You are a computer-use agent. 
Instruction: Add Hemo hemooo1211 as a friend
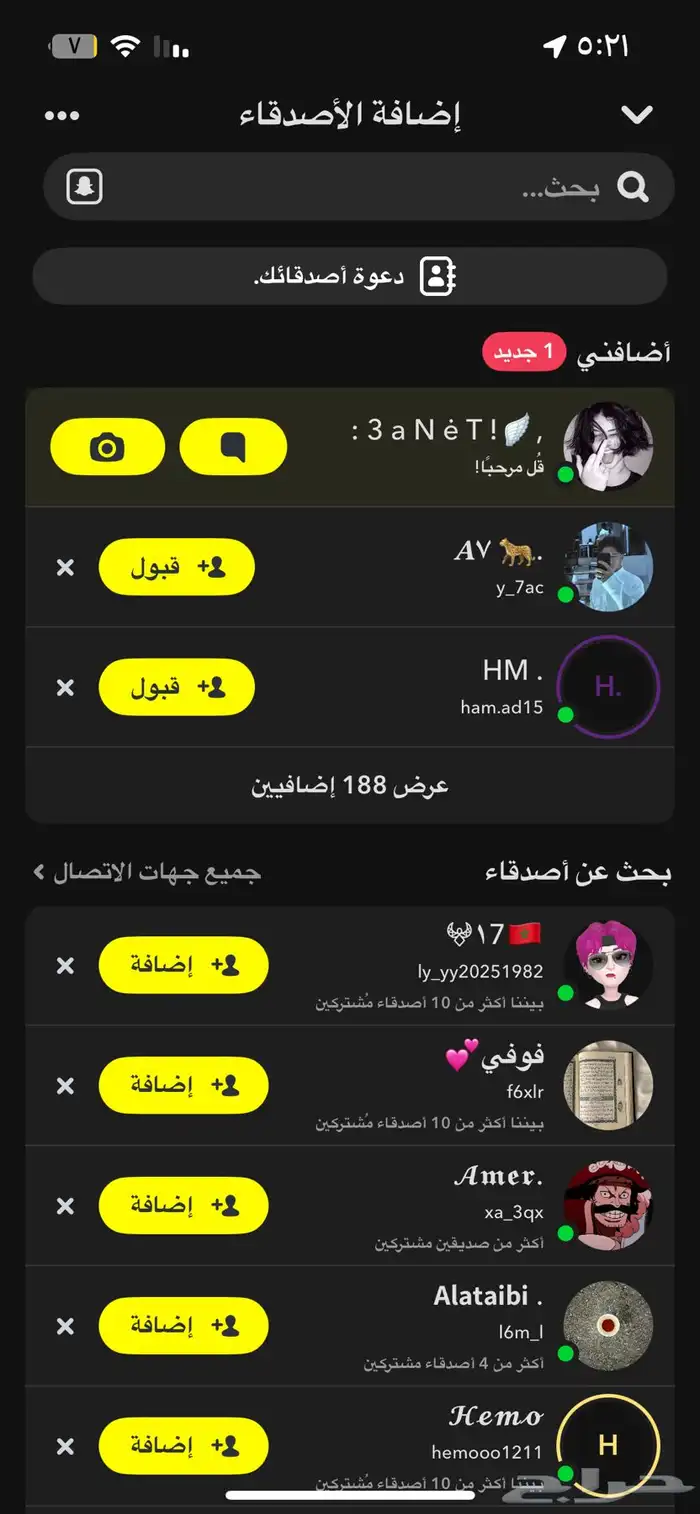(x=183, y=1445)
